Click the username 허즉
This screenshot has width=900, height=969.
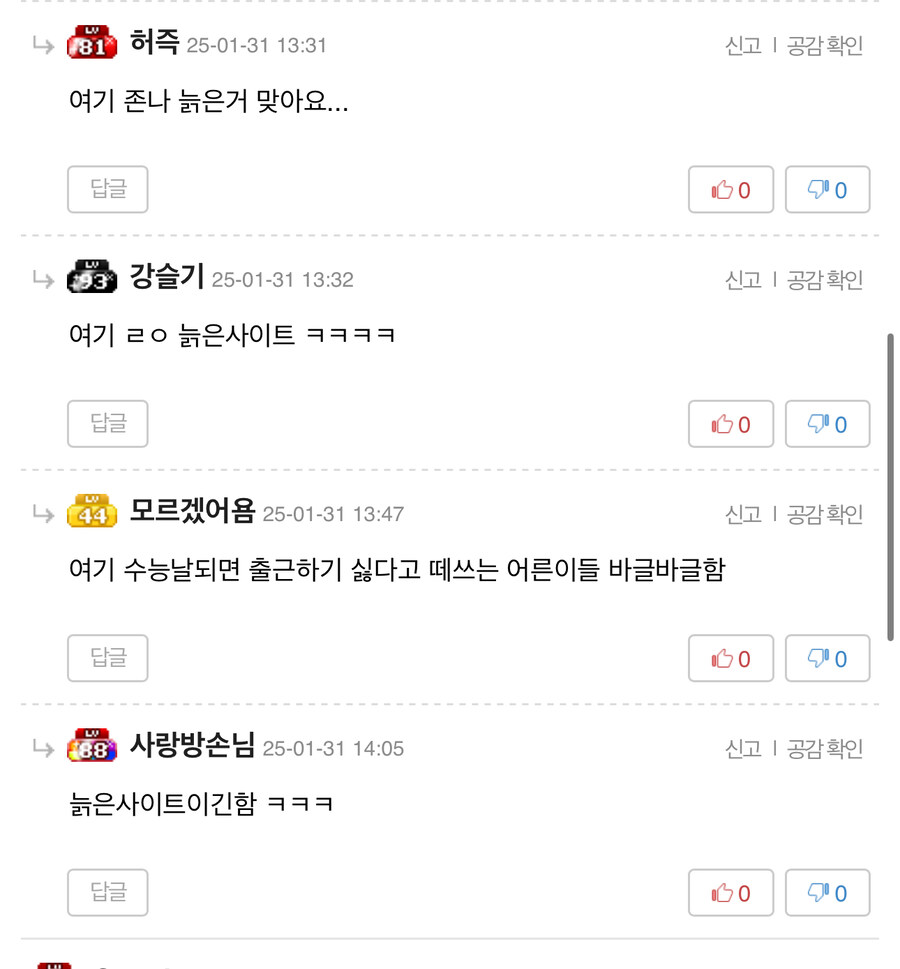click(153, 43)
